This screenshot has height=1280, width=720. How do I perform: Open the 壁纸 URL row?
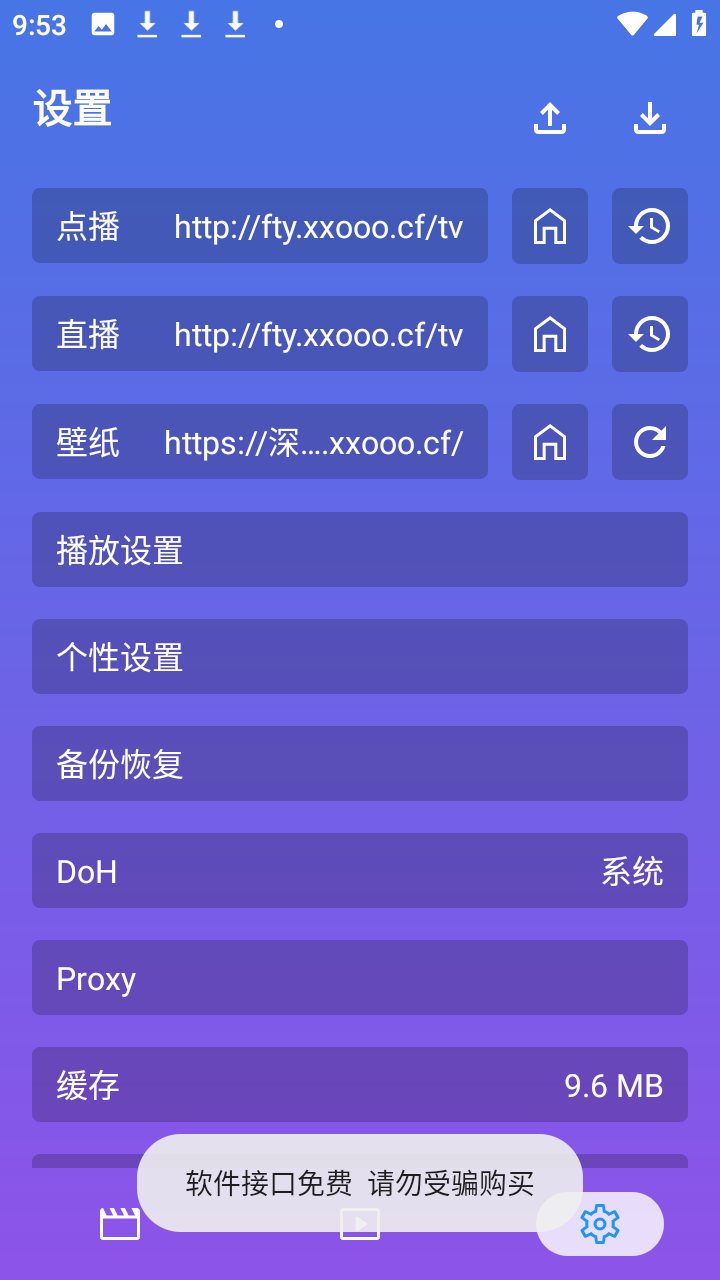tap(260, 442)
